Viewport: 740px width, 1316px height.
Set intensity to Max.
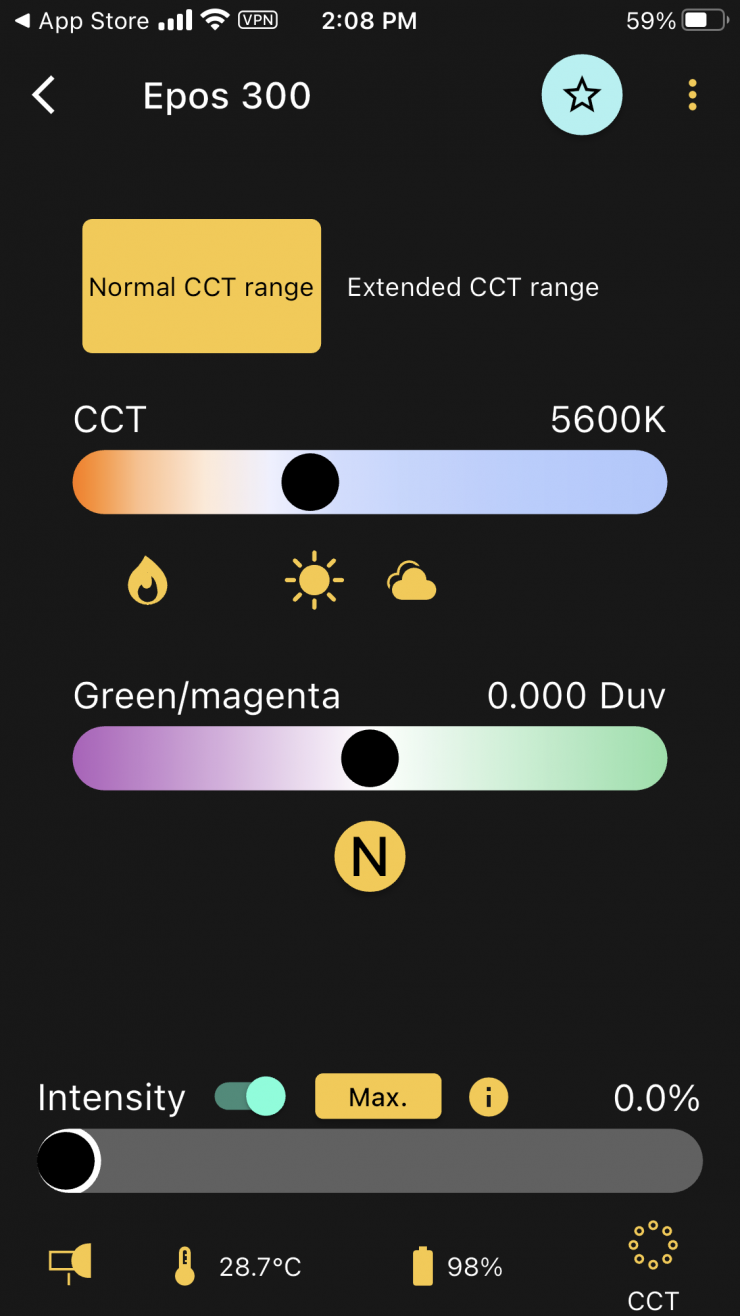(378, 1097)
